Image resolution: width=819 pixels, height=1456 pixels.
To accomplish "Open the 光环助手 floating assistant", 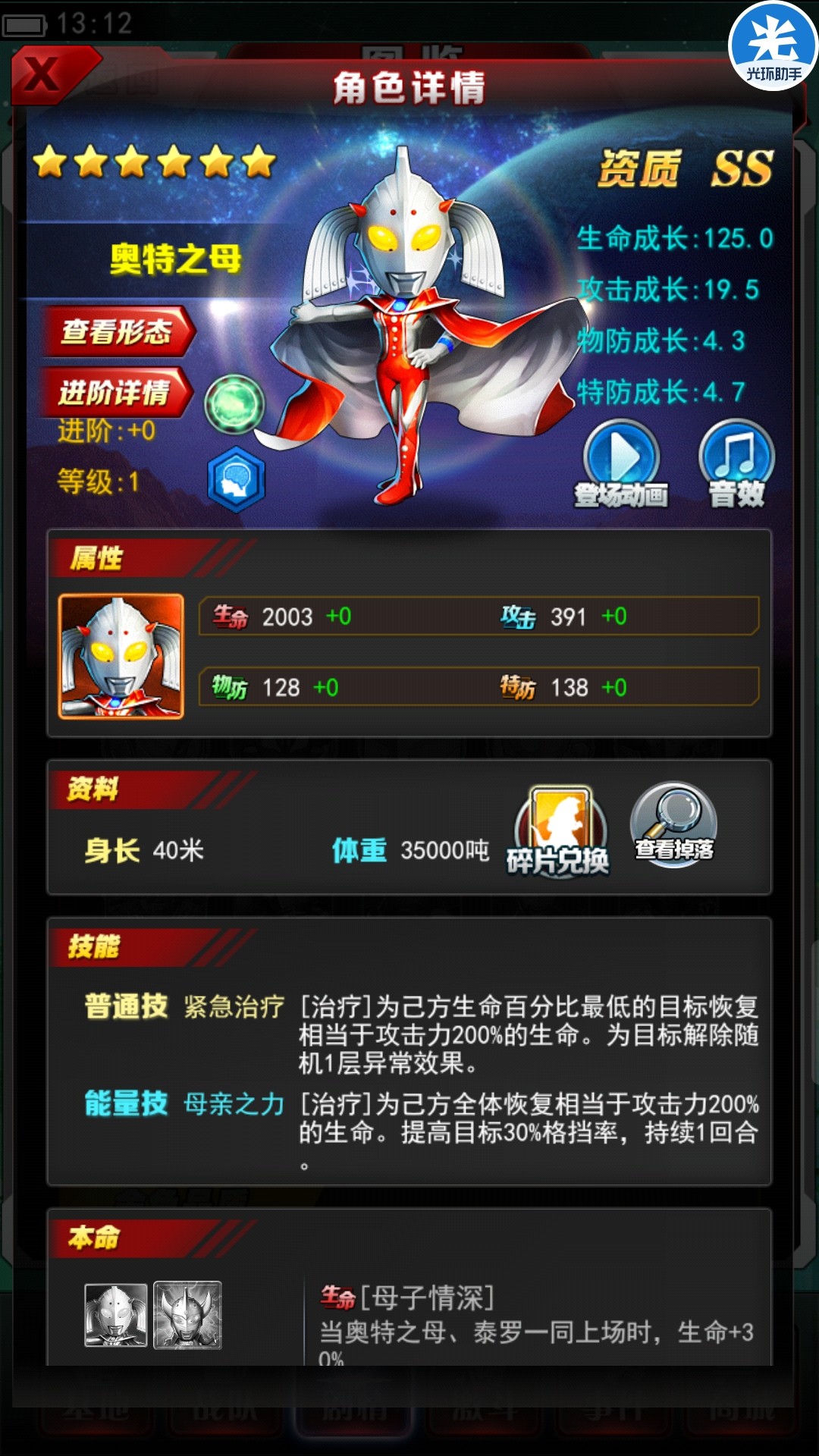I will click(x=773, y=45).
